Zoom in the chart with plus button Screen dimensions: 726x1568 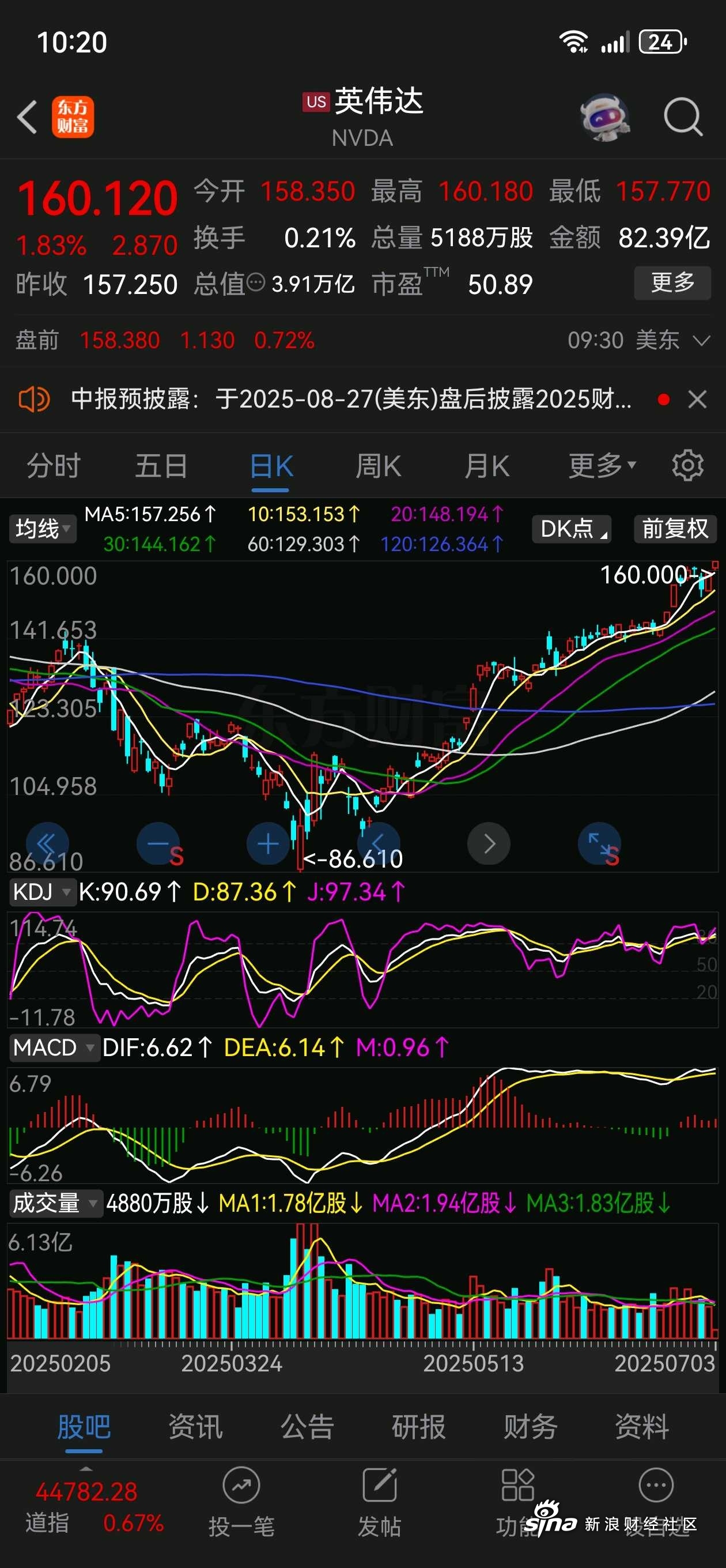coord(268,843)
